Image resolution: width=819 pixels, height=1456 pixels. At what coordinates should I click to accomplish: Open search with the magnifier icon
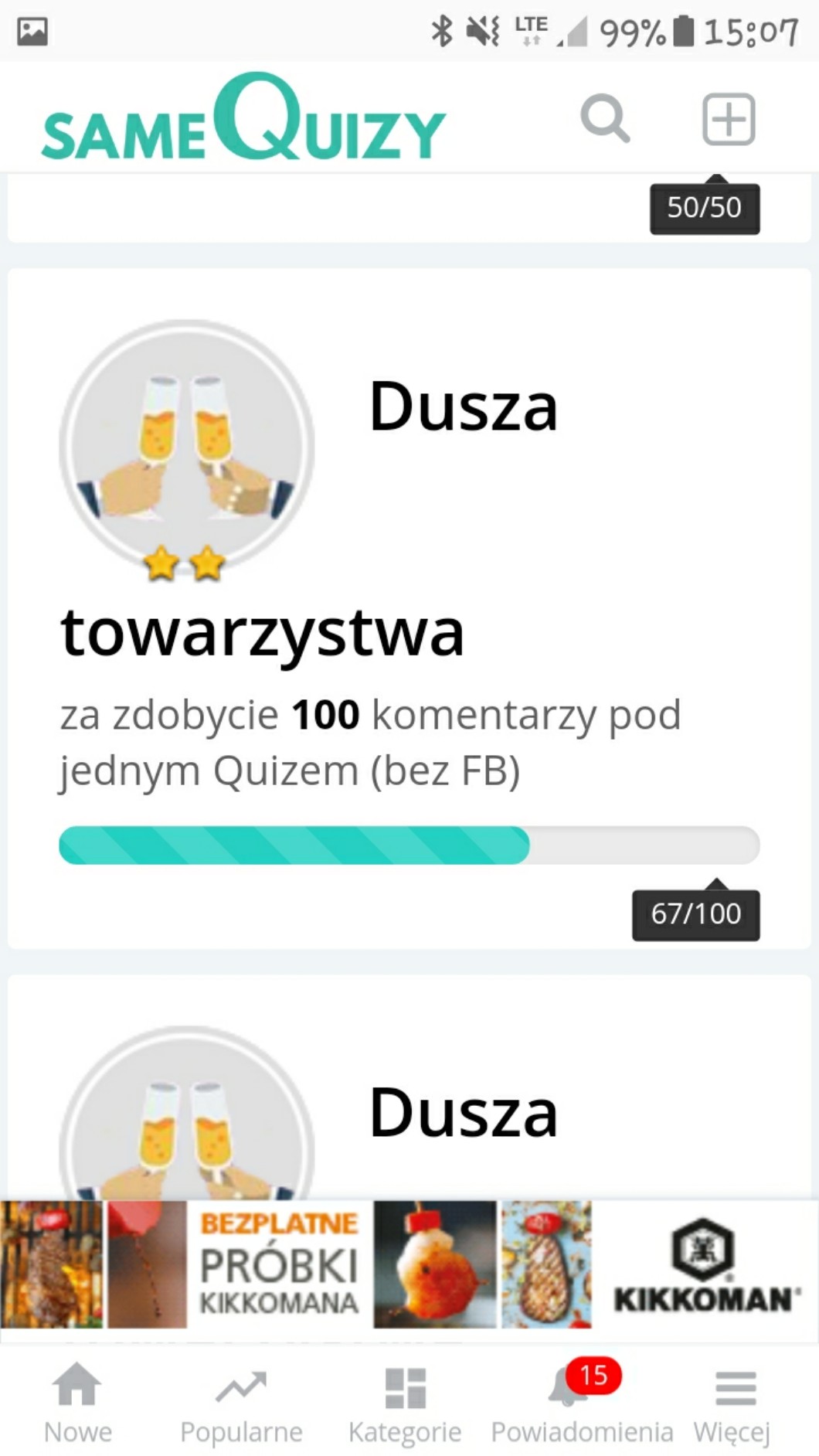pyautogui.click(x=605, y=119)
